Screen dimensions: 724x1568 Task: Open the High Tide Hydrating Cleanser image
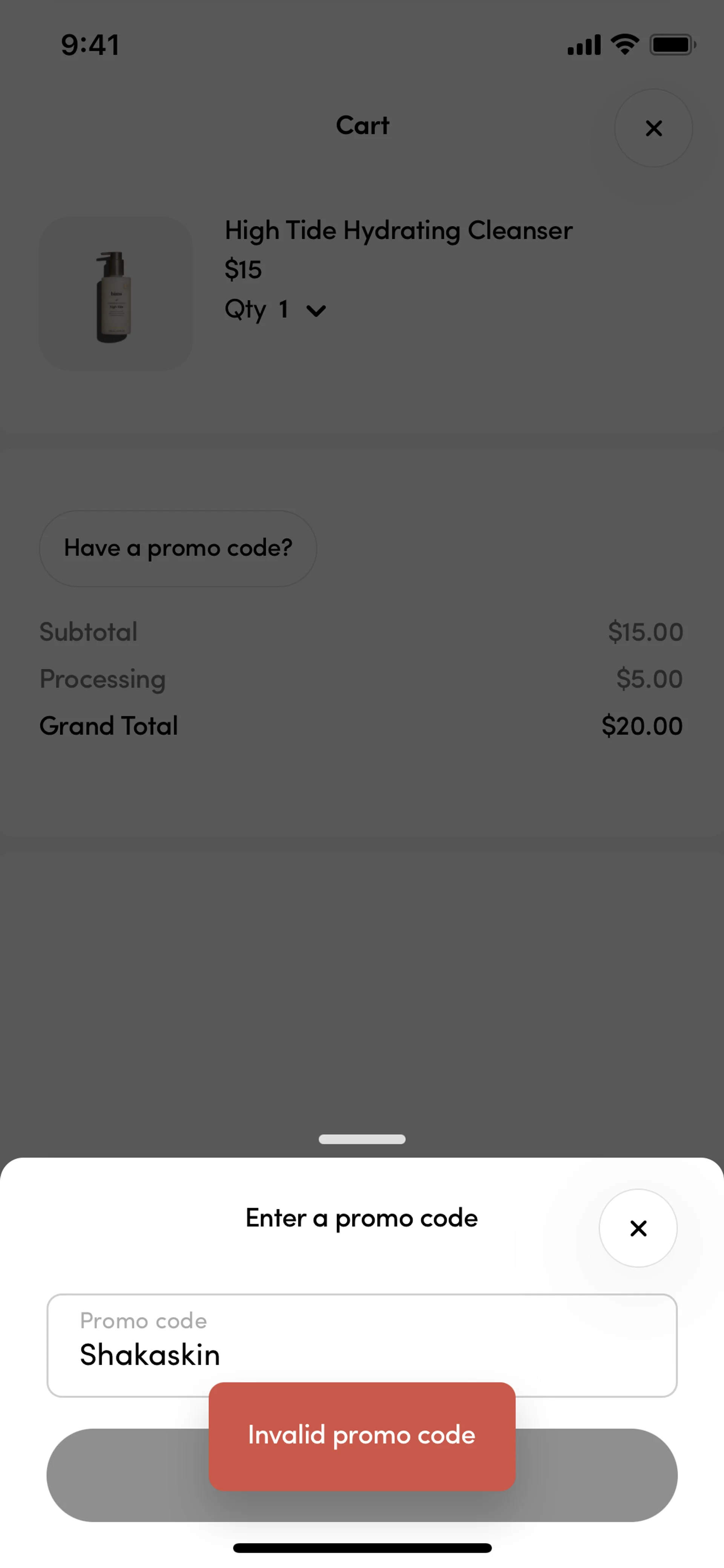[116, 293]
